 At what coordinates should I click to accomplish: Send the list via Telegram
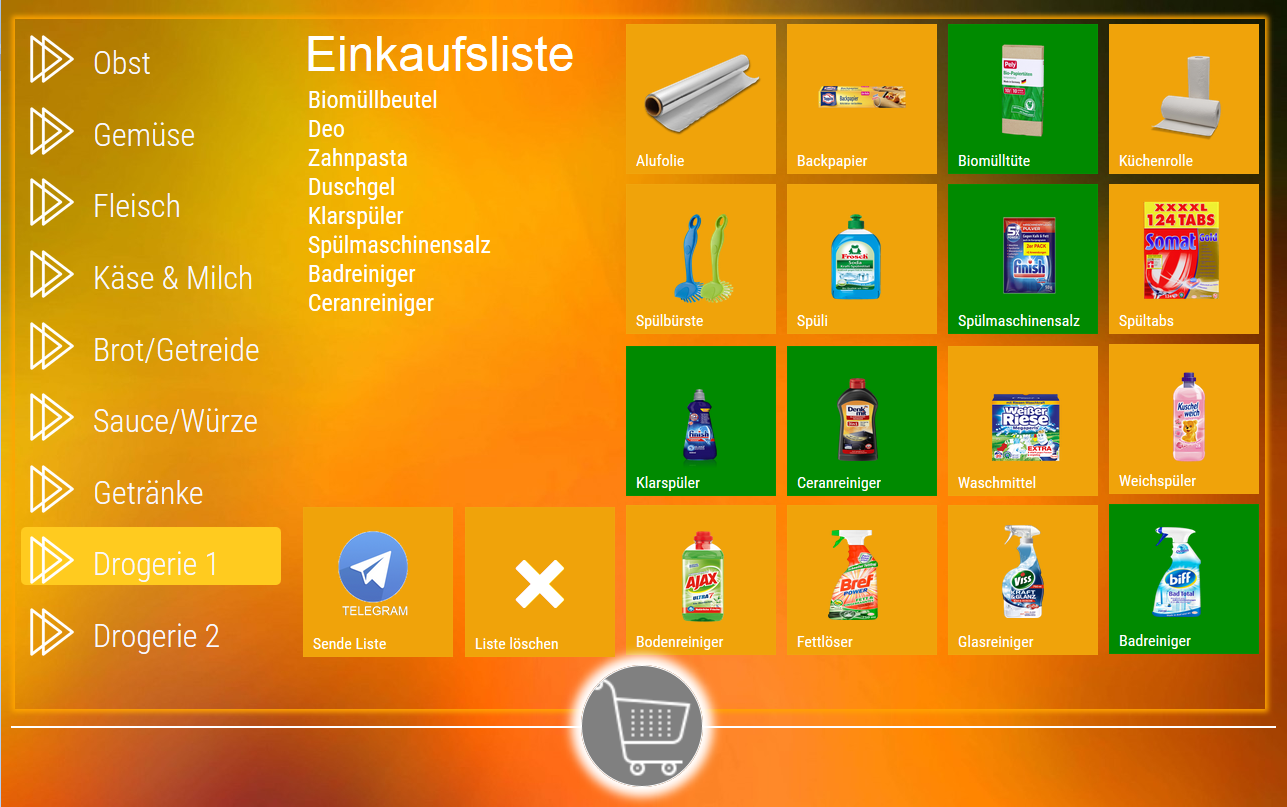click(x=377, y=581)
